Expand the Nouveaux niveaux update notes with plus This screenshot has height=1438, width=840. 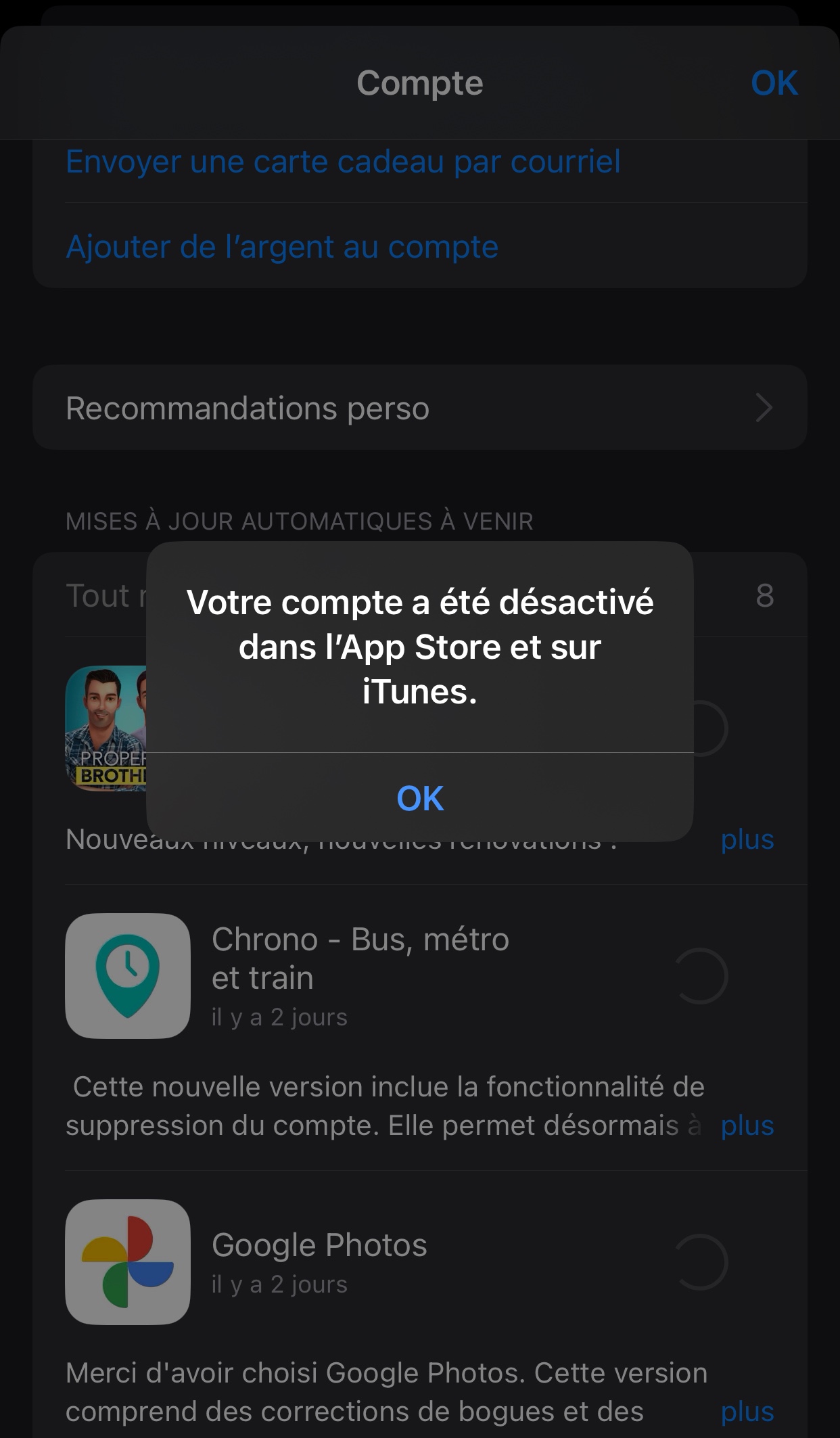[747, 839]
